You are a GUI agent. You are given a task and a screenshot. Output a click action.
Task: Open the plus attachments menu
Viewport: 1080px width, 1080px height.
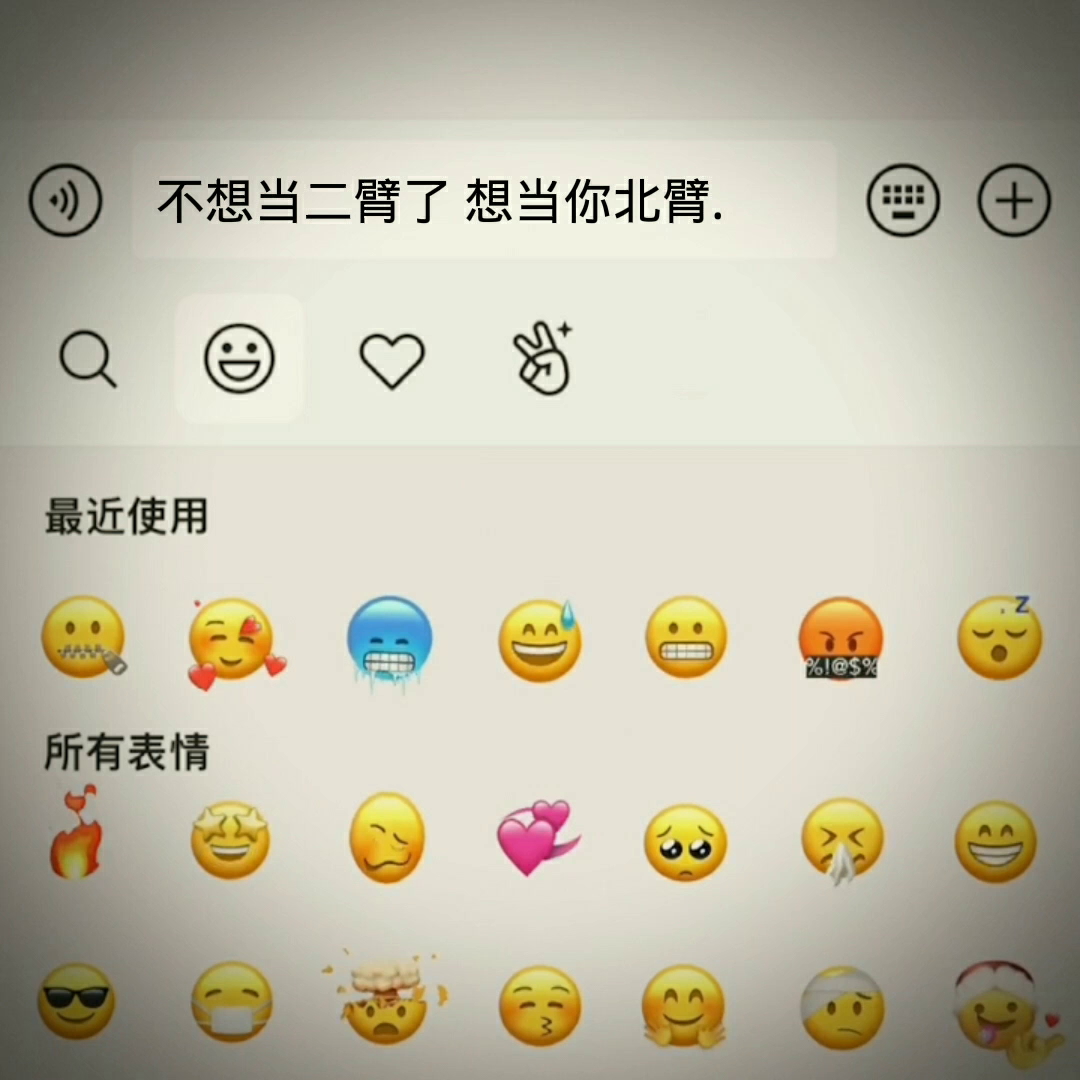tap(1014, 200)
